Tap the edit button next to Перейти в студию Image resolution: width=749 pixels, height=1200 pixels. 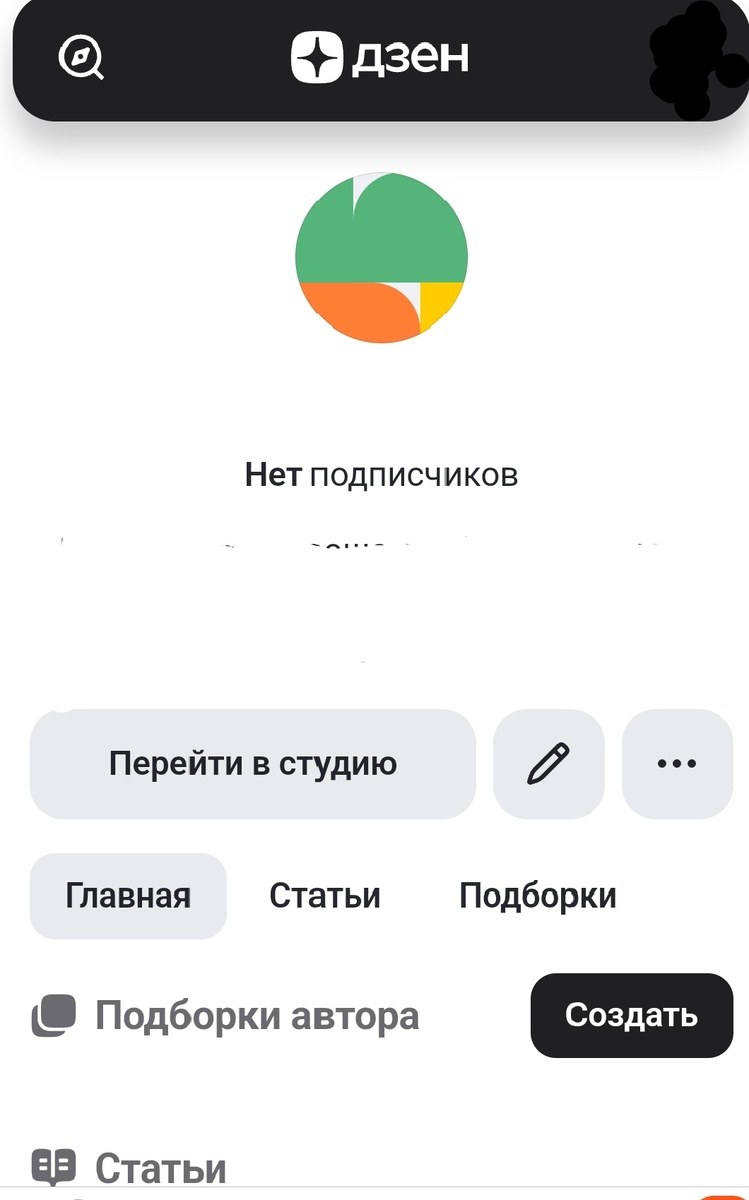click(548, 764)
